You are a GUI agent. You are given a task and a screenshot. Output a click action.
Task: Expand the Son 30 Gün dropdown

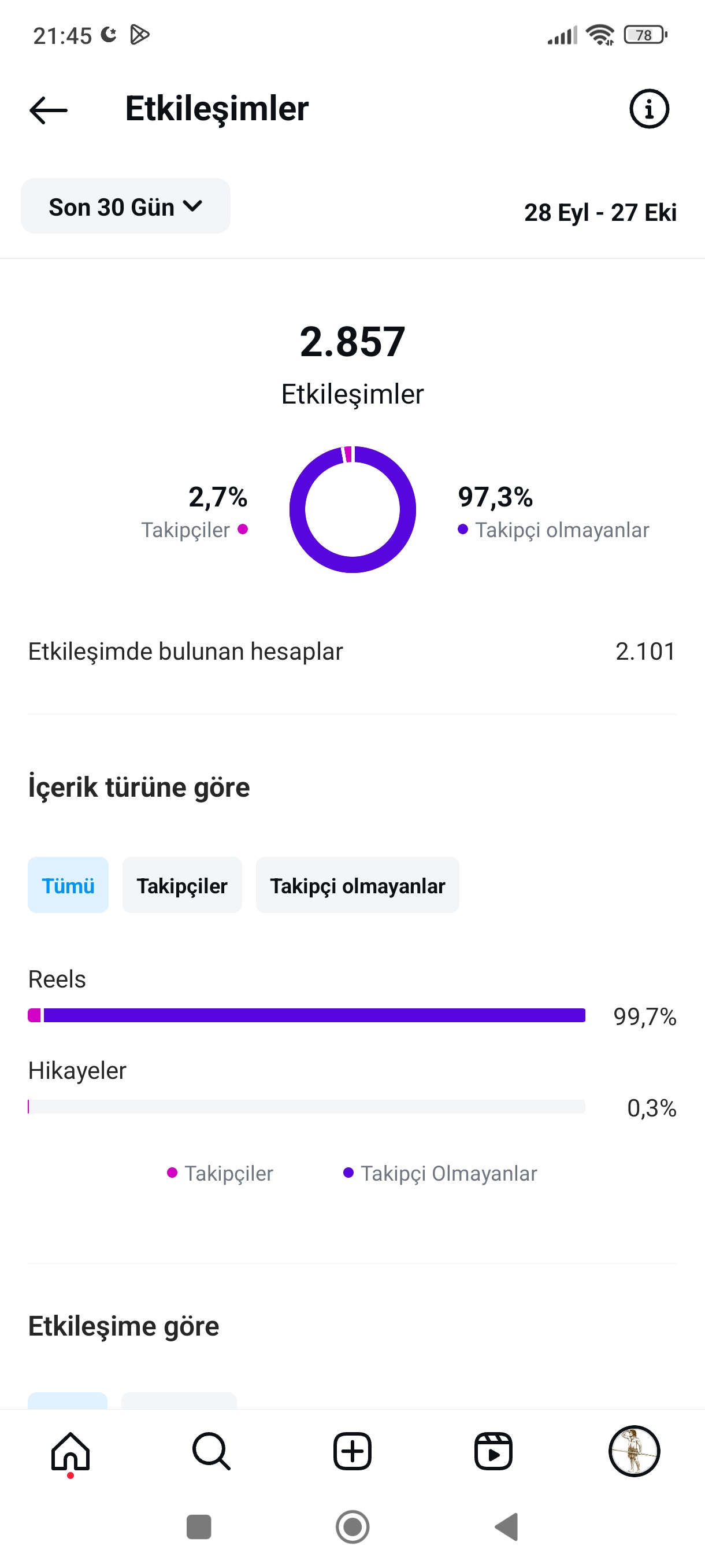pyautogui.click(x=125, y=206)
